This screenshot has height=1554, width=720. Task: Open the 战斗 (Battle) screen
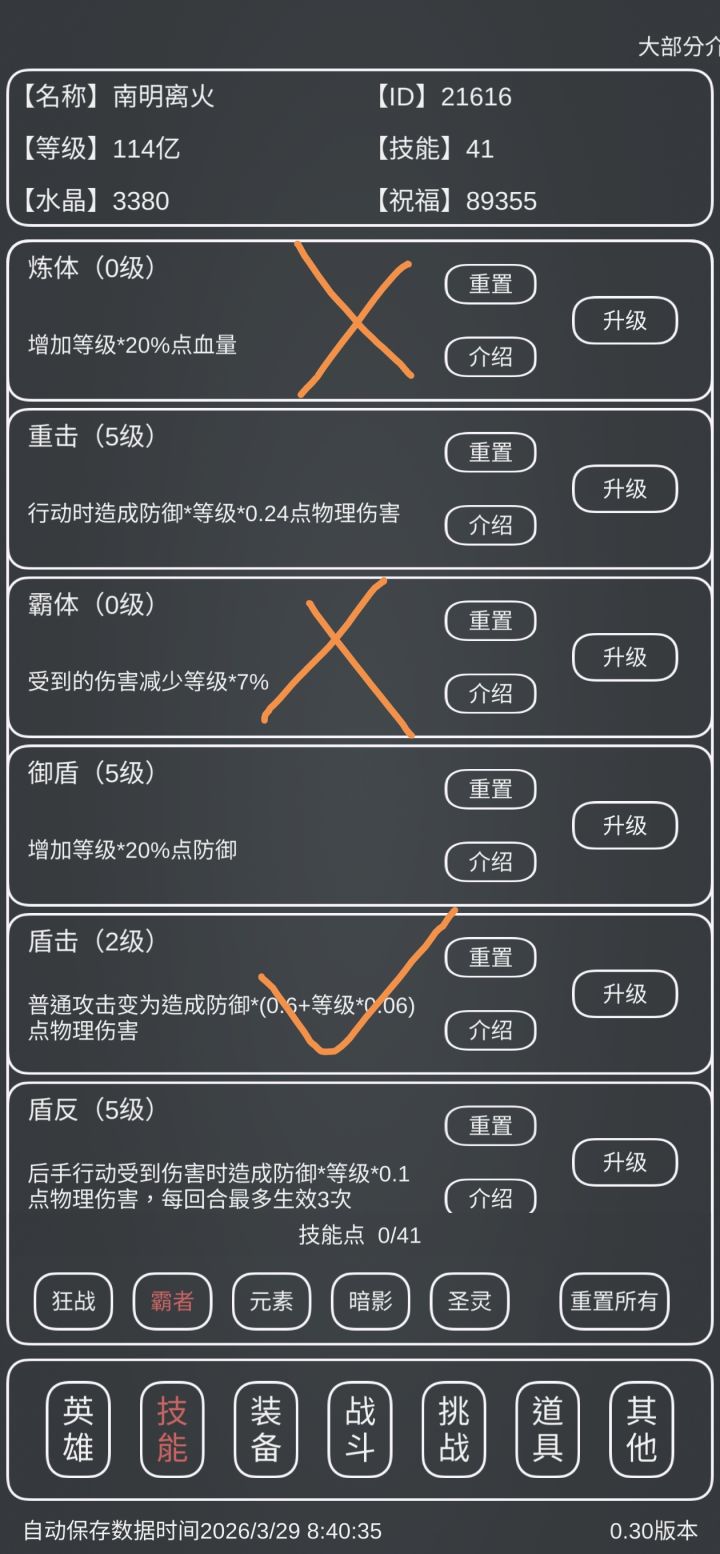[358, 1430]
